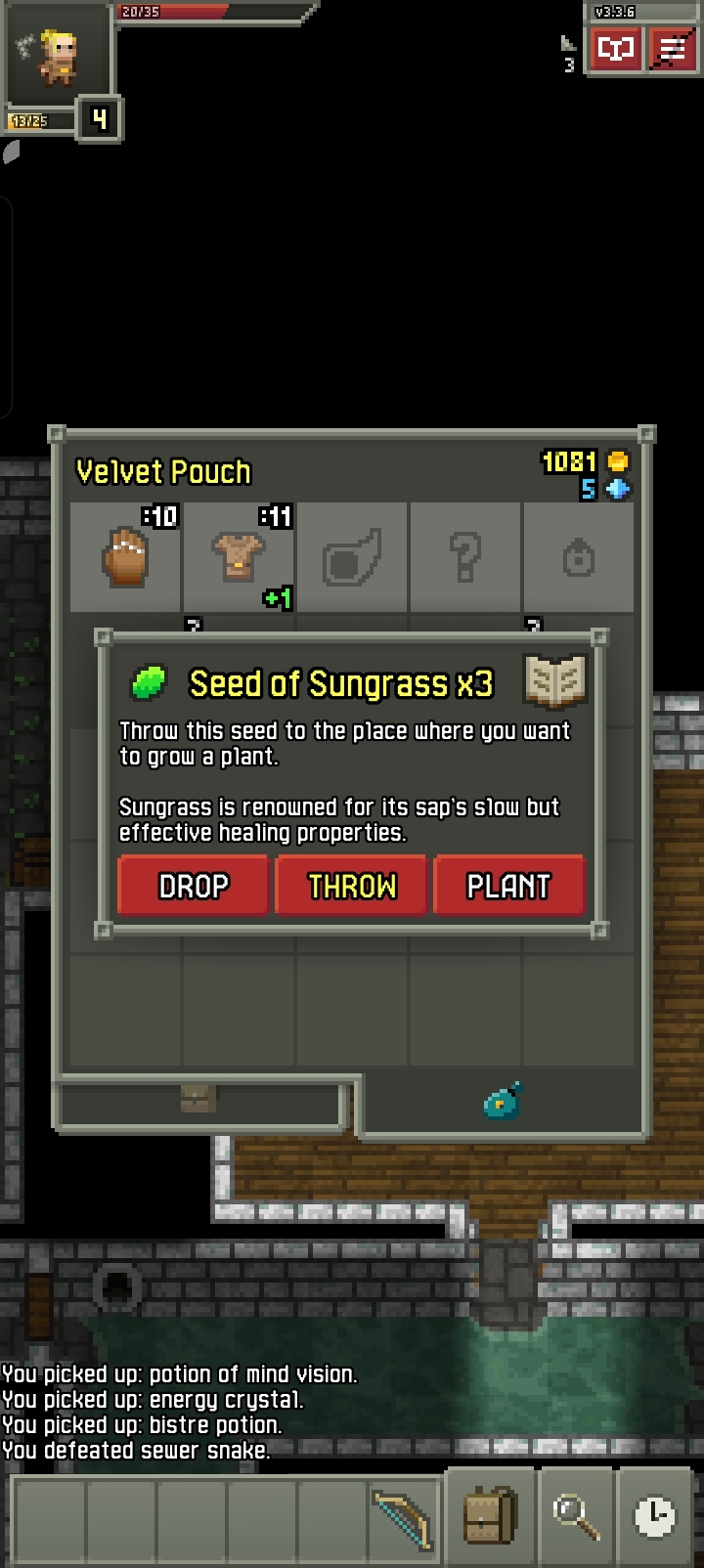Select the equipped cloth armor +1 slot
Screen dimensions: 704x1568
click(x=239, y=557)
